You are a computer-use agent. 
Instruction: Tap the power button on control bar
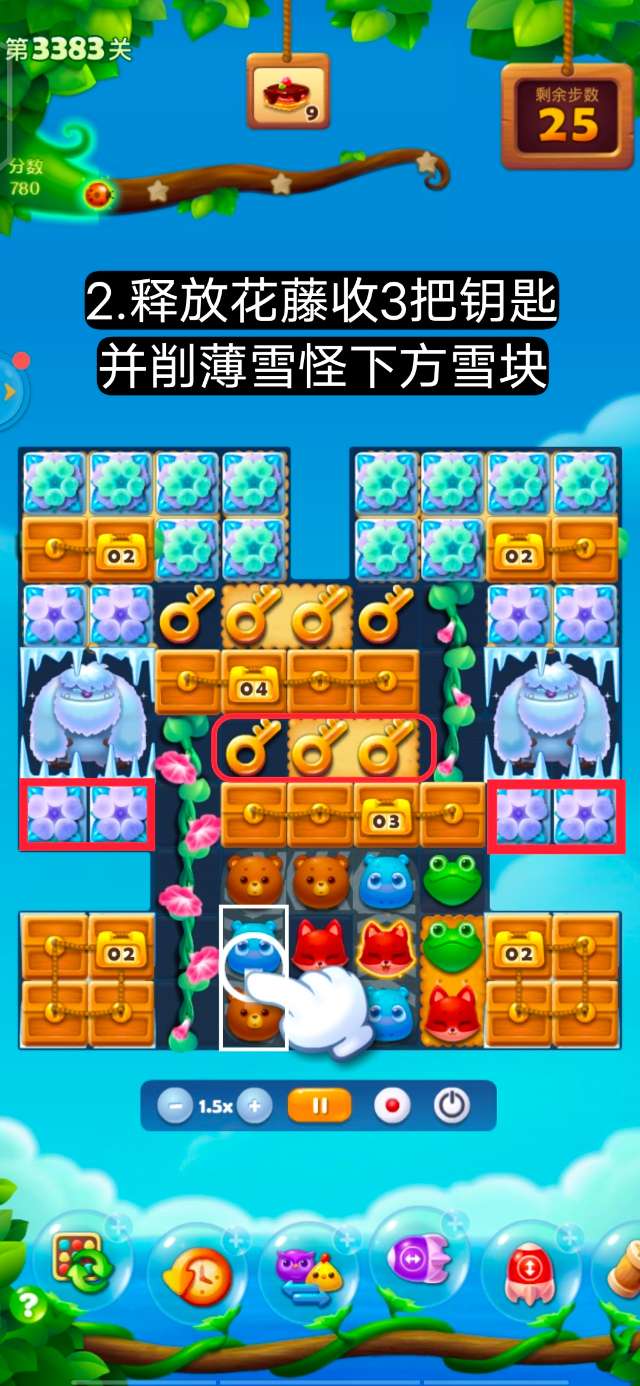(452, 1106)
